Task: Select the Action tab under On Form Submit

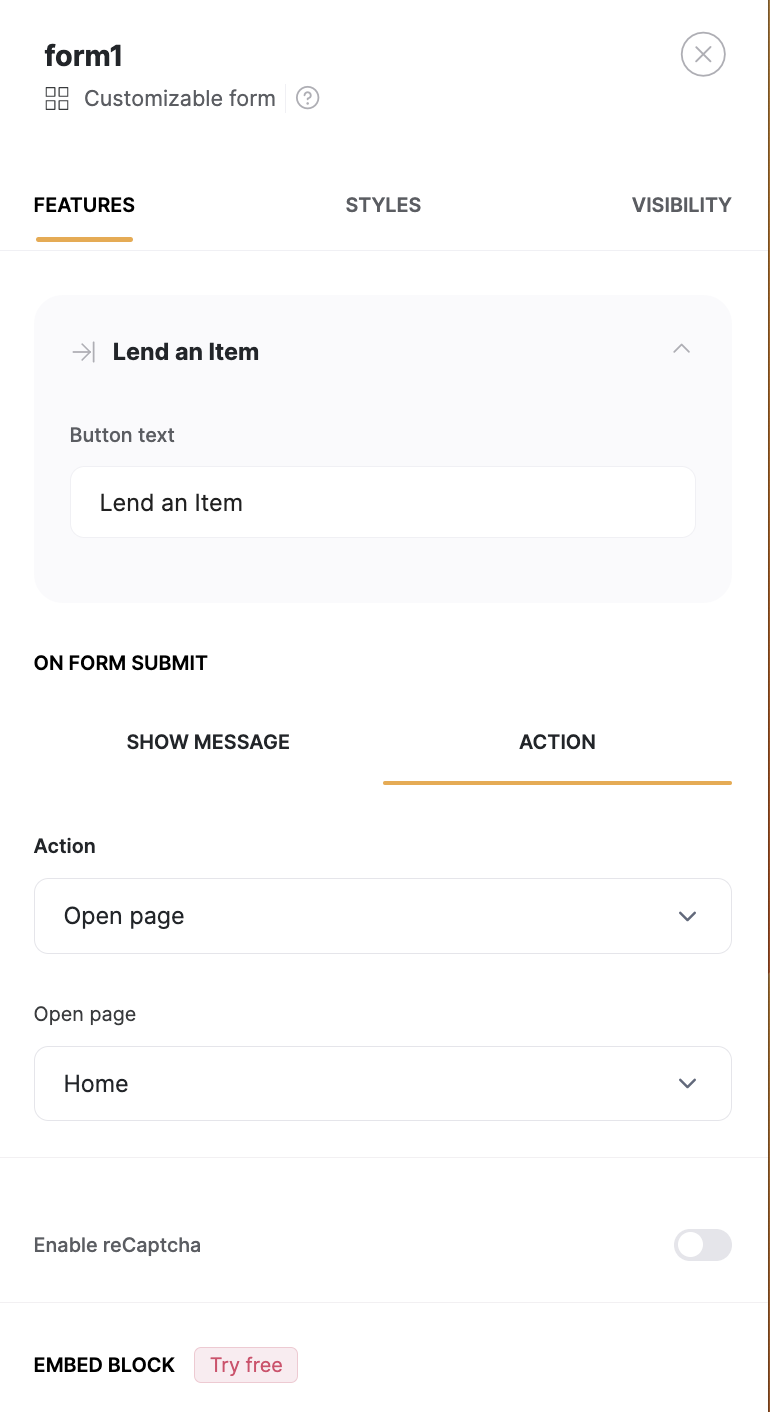Action: 557,742
